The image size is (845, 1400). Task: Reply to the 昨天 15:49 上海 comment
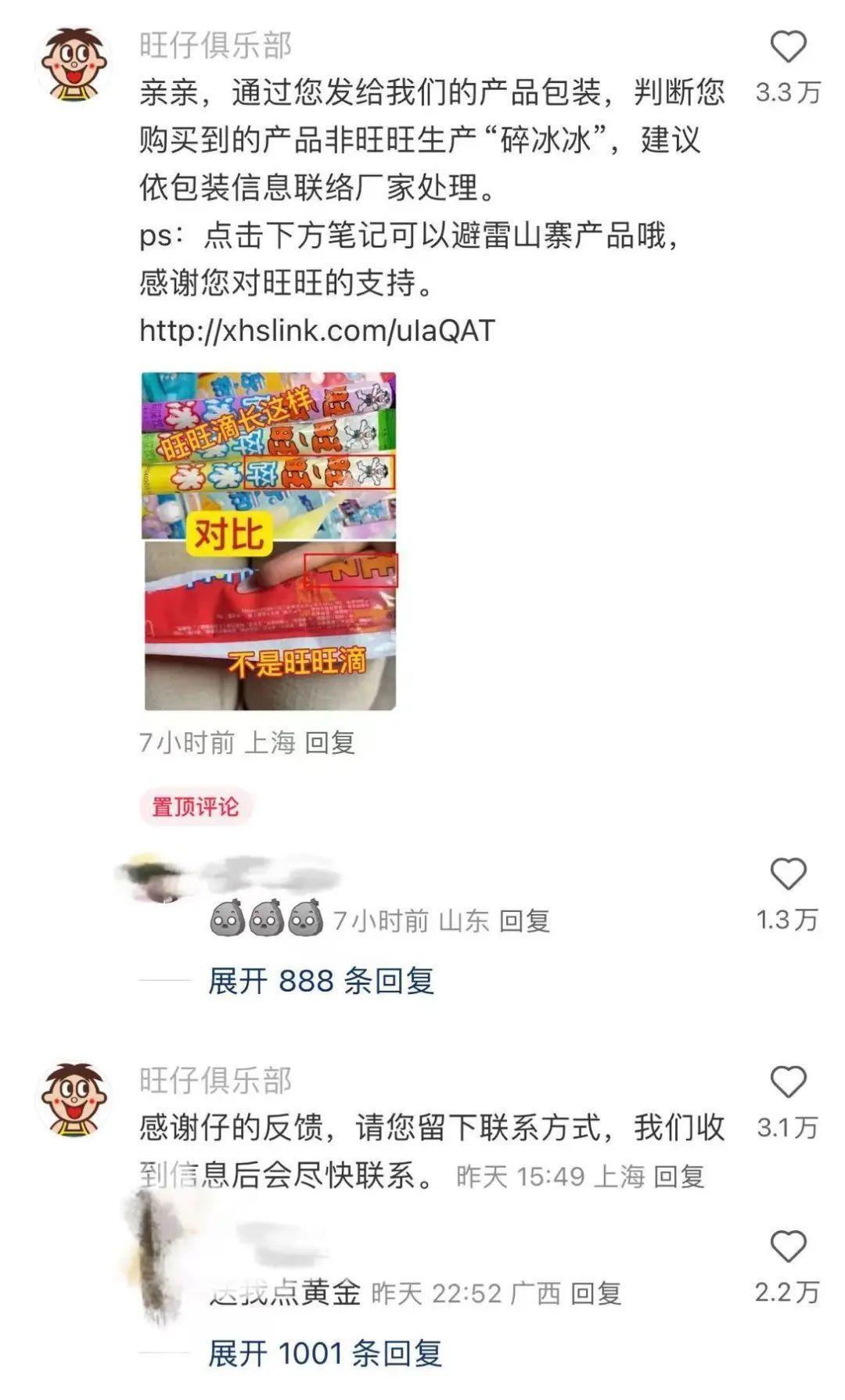(x=678, y=1176)
